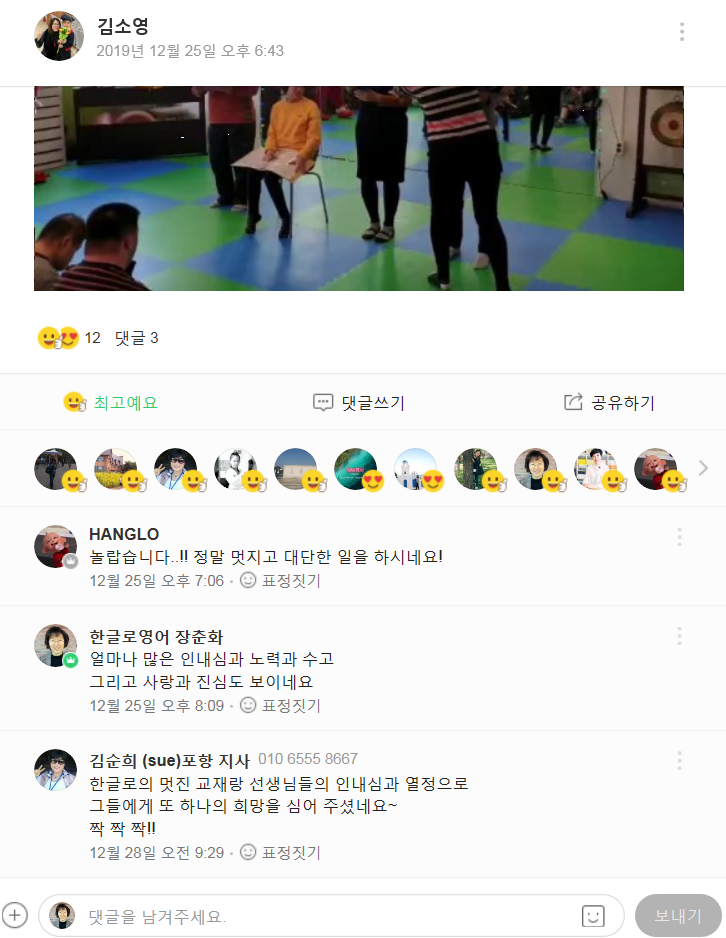React with 표정짓기 on HANGLO's comment
Image resolution: width=726 pixels, height=938 pixels.
(280, 581)
